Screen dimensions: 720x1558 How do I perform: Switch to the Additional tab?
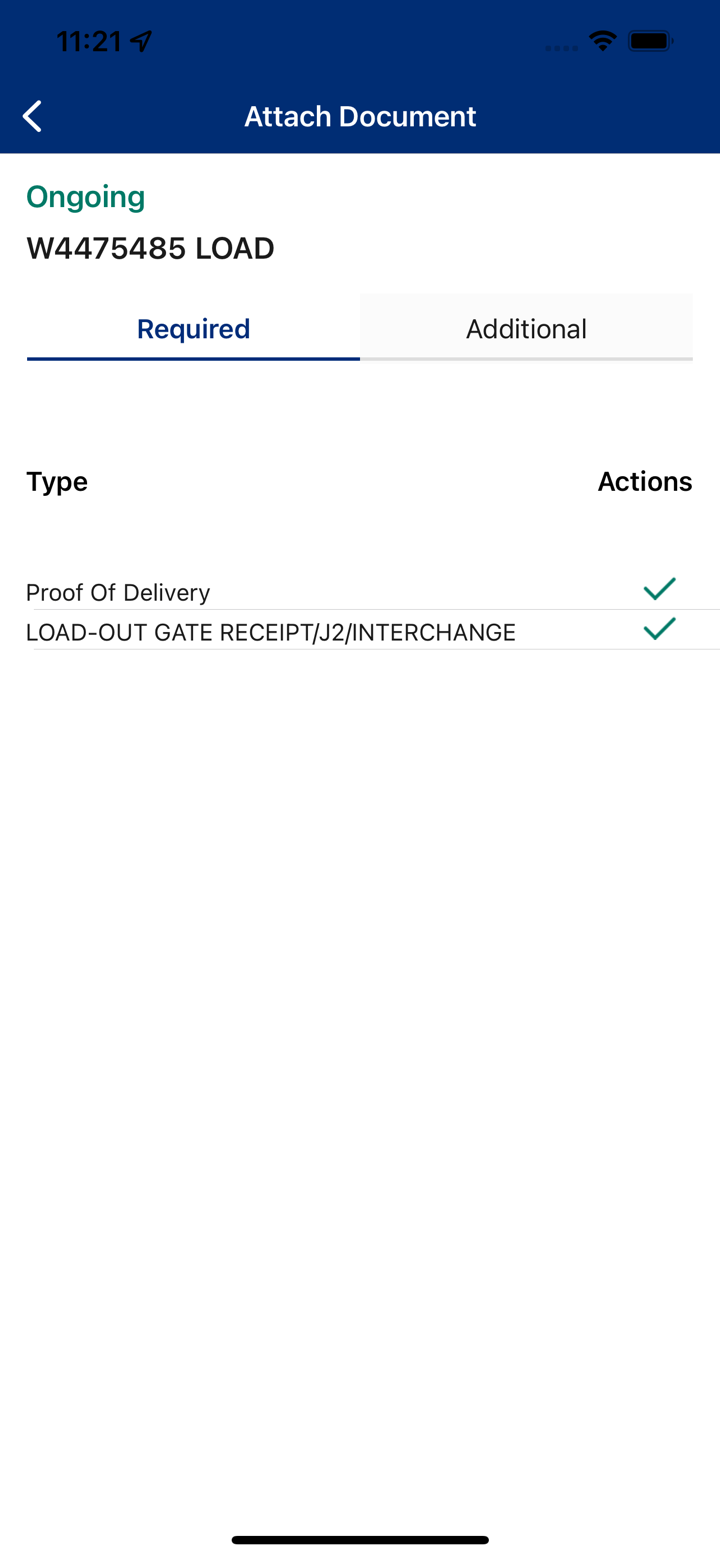pos(526,329)
